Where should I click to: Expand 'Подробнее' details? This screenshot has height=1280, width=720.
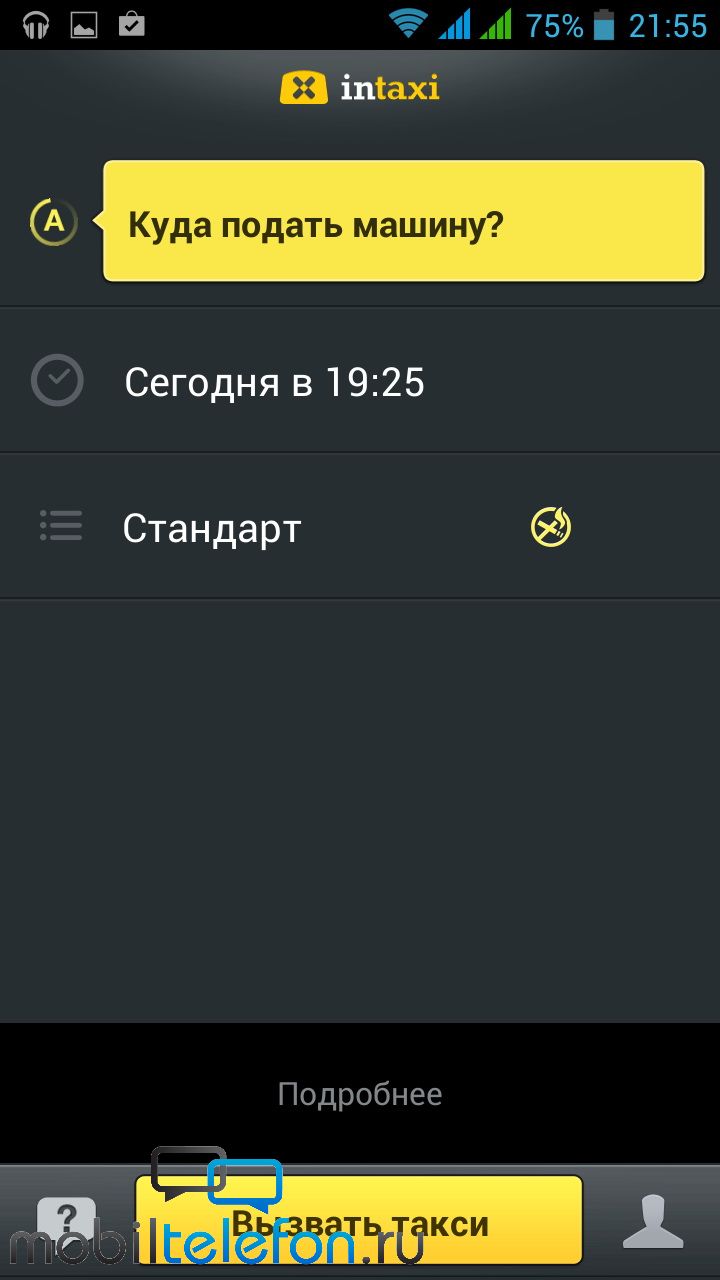coord(360,1094)
